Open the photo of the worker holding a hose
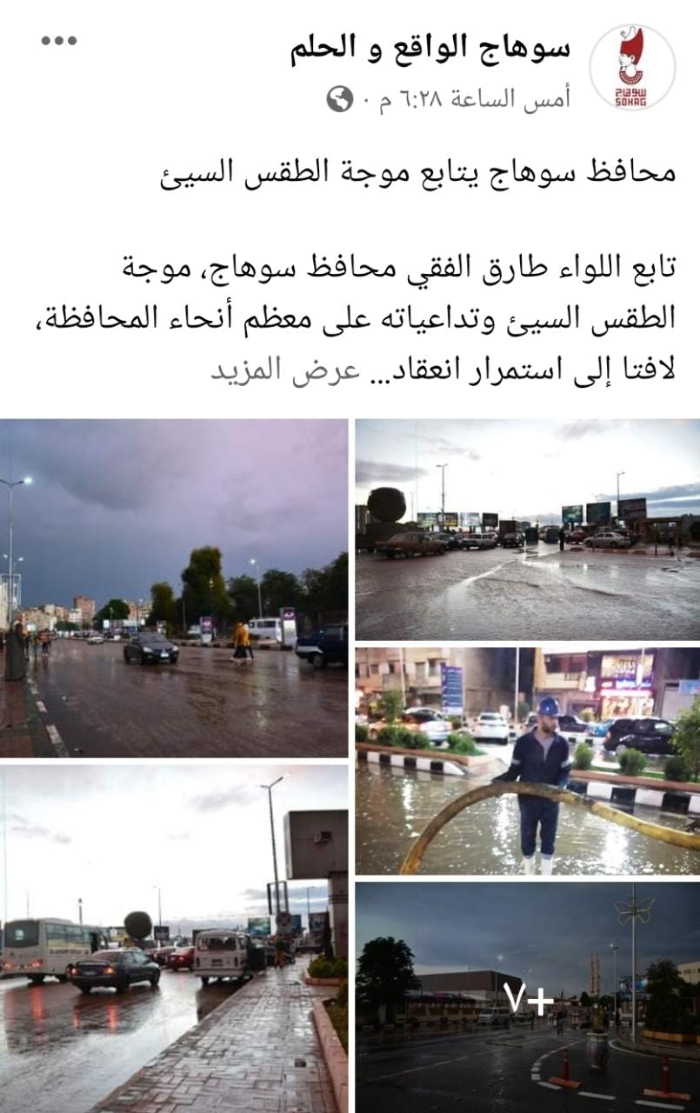Viewport: 700px width, 1113px height. [x=527, y=760]
